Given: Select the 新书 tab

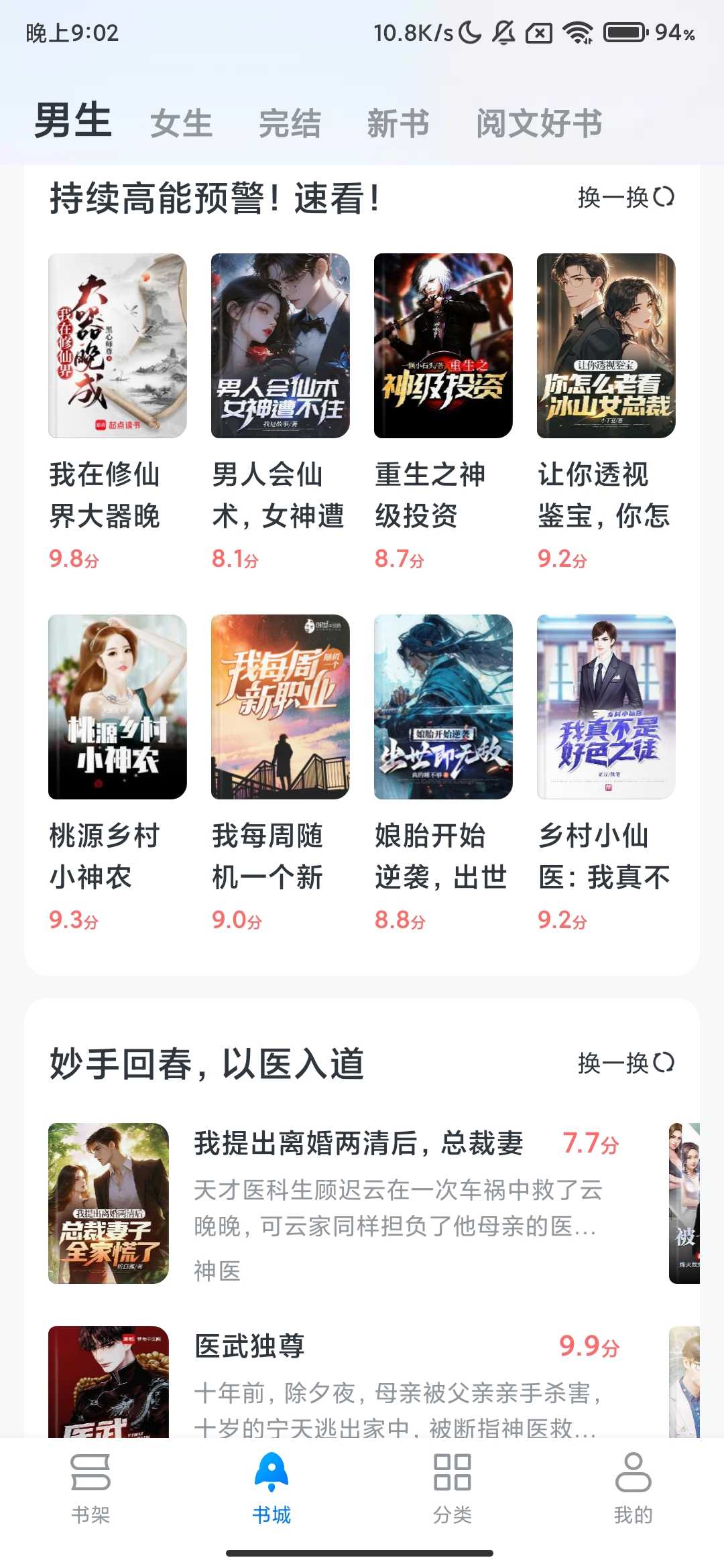Looking at the screenshot, I should tap(398, 123).
